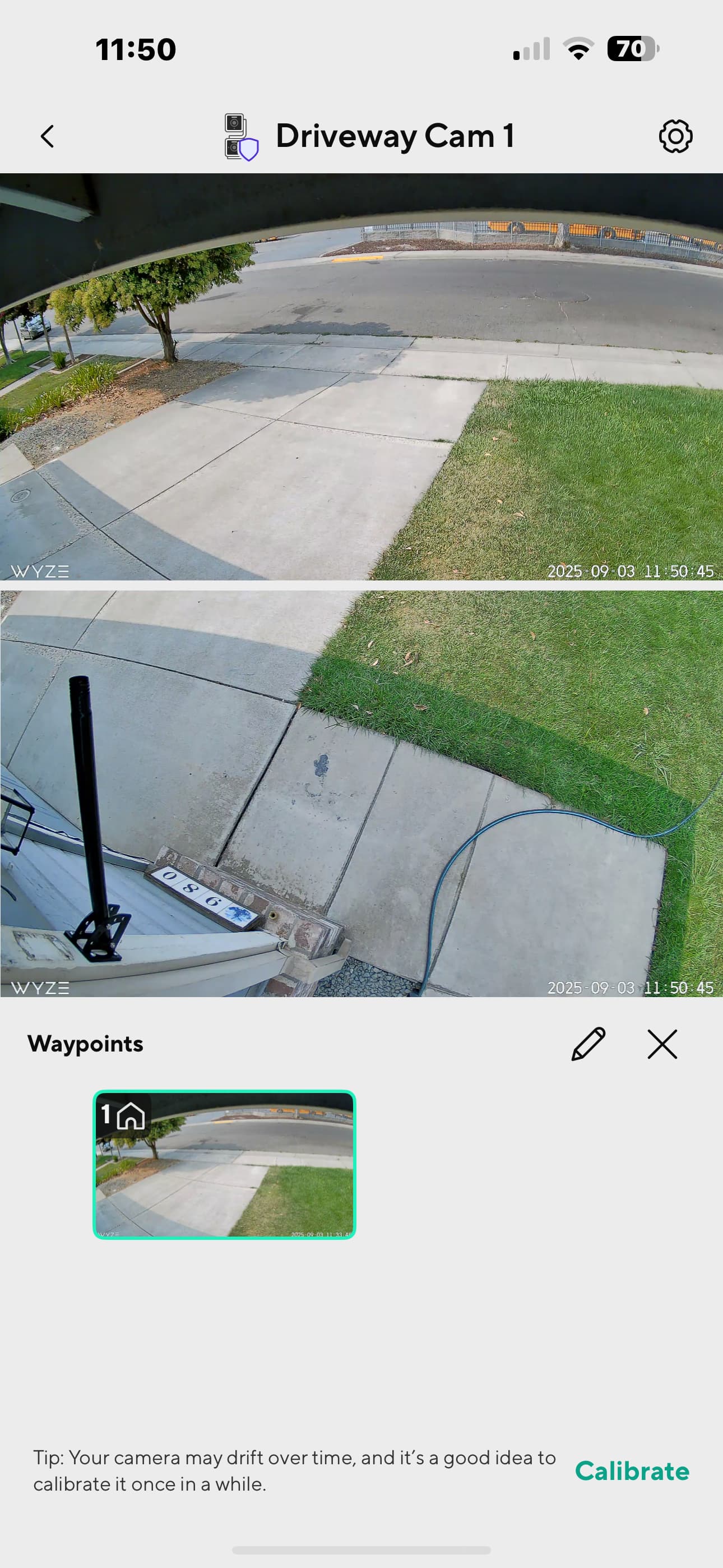The image size is (723, 1568).
Task: Select waypoint 1 home thumbnail
Action: coord(224,1164)
